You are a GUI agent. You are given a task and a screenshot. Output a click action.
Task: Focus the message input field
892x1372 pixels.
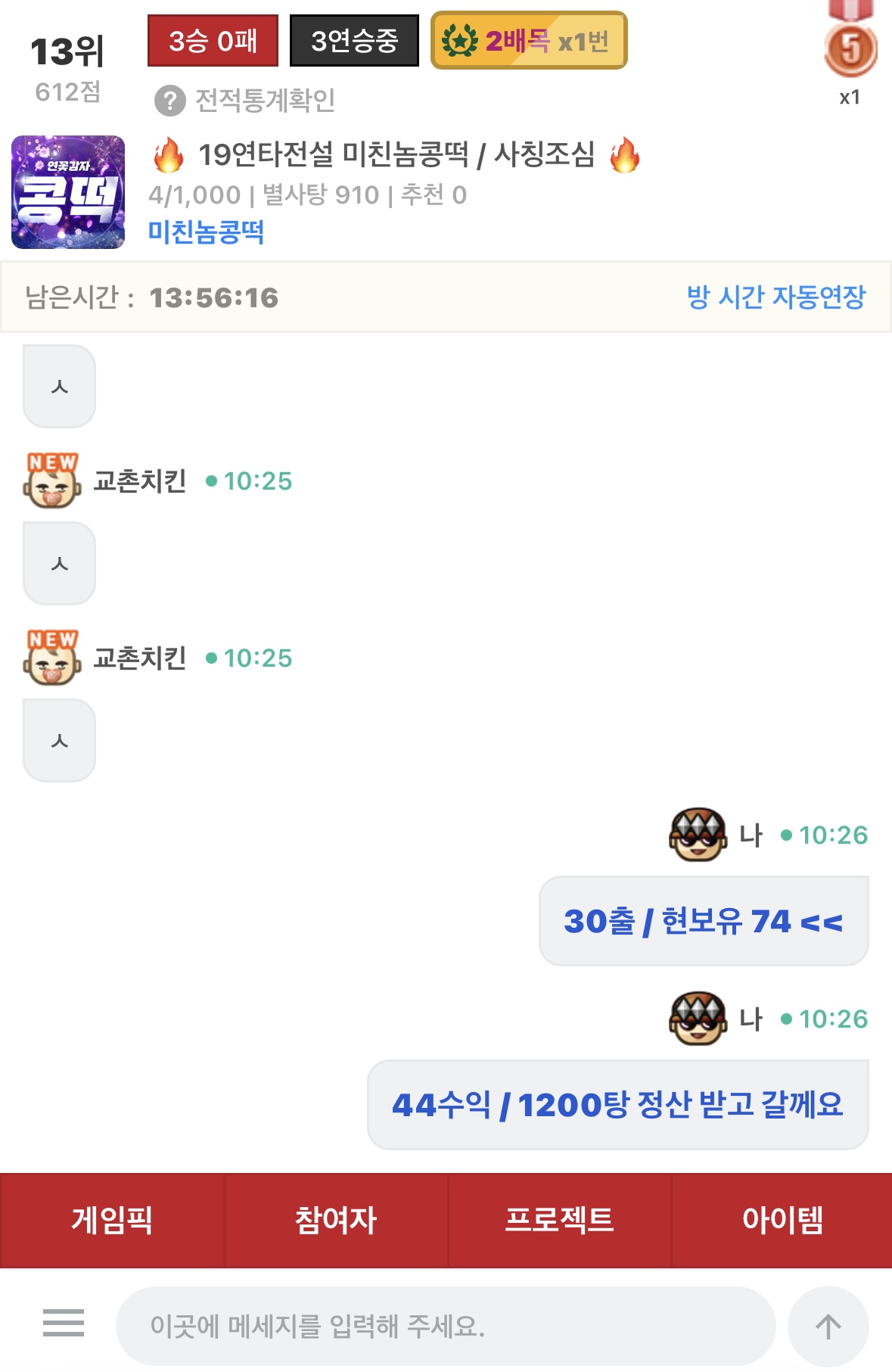[445, 1326]
